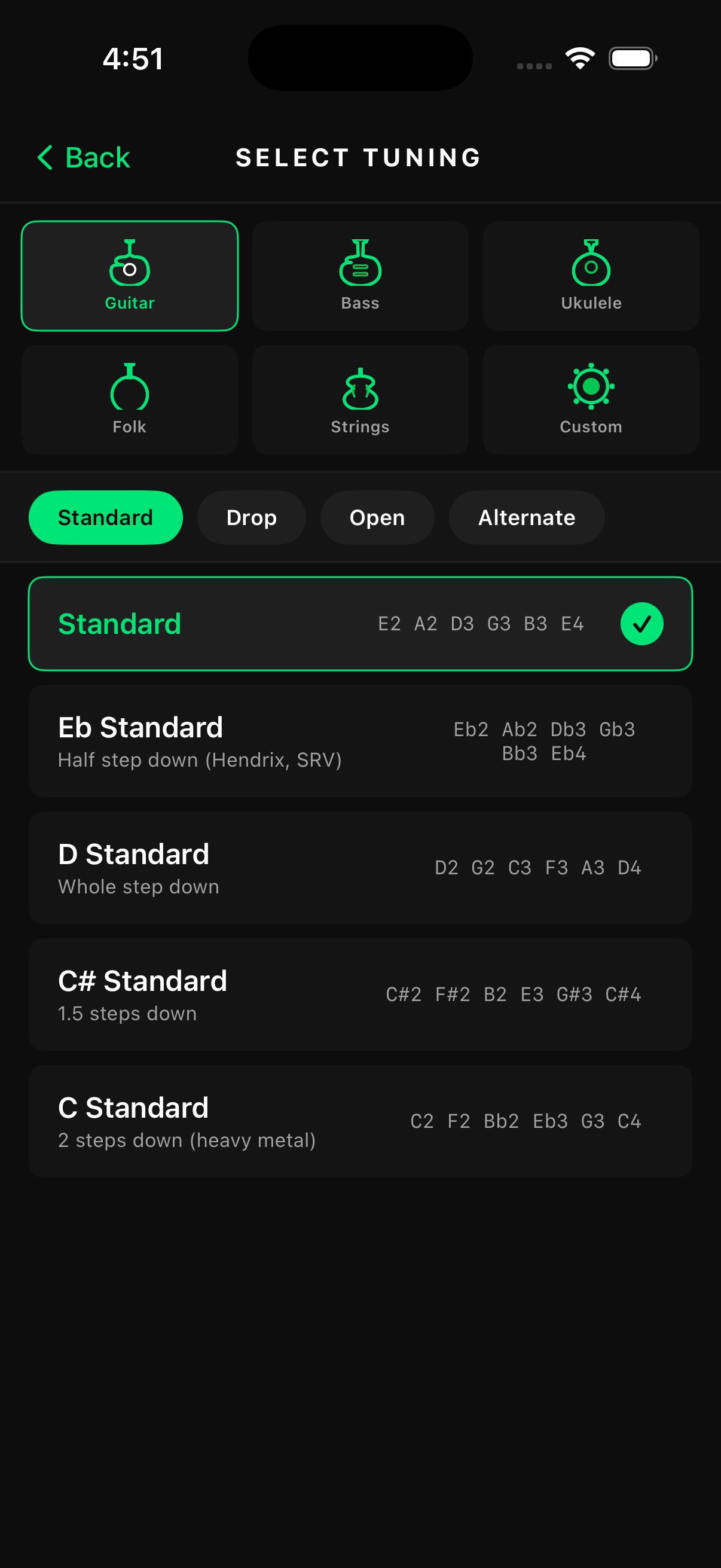Switch to the Drop tunings chip
This screenshot has height=1568, width=721.
click(251, 517)
